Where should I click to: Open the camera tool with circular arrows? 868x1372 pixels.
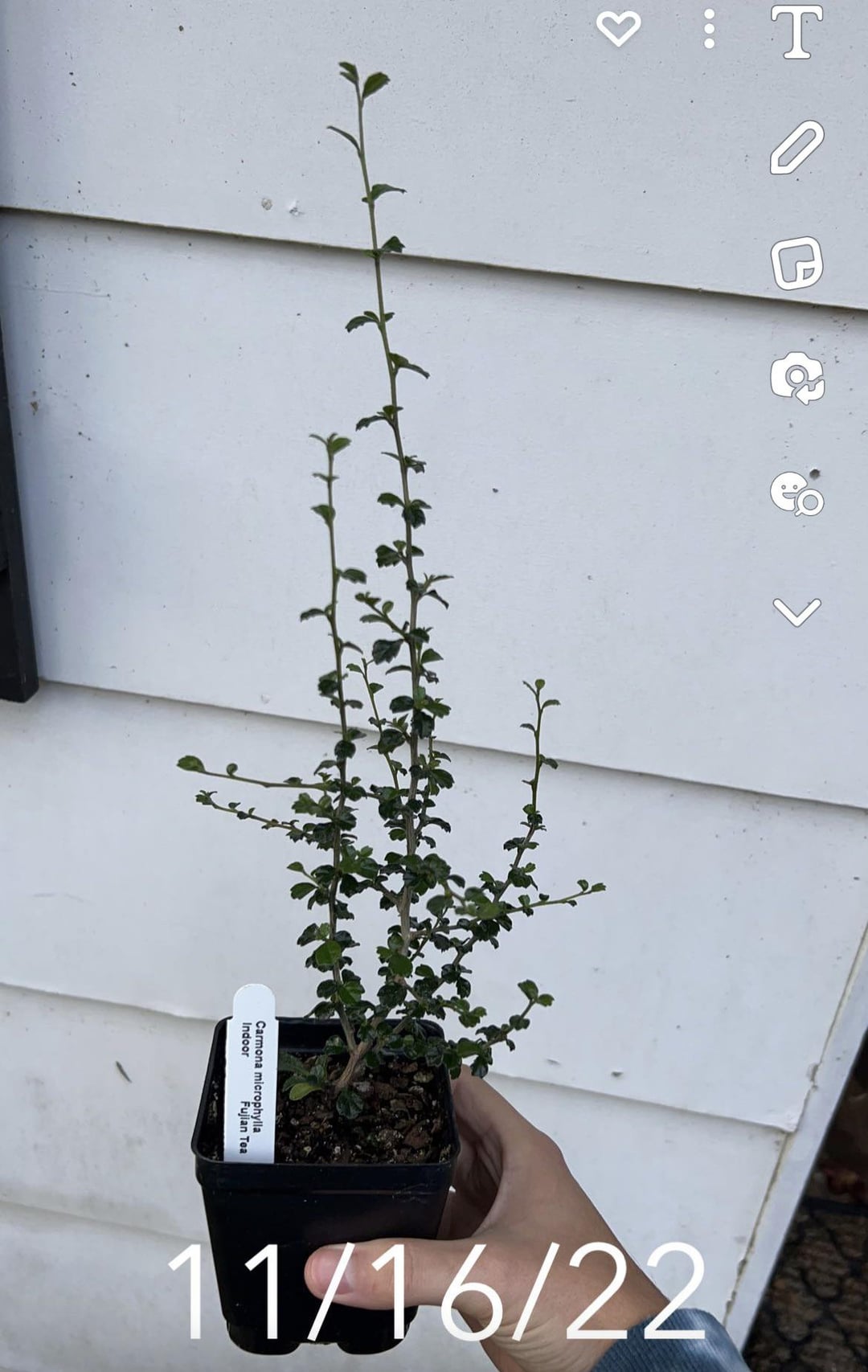tap(796, 378)
